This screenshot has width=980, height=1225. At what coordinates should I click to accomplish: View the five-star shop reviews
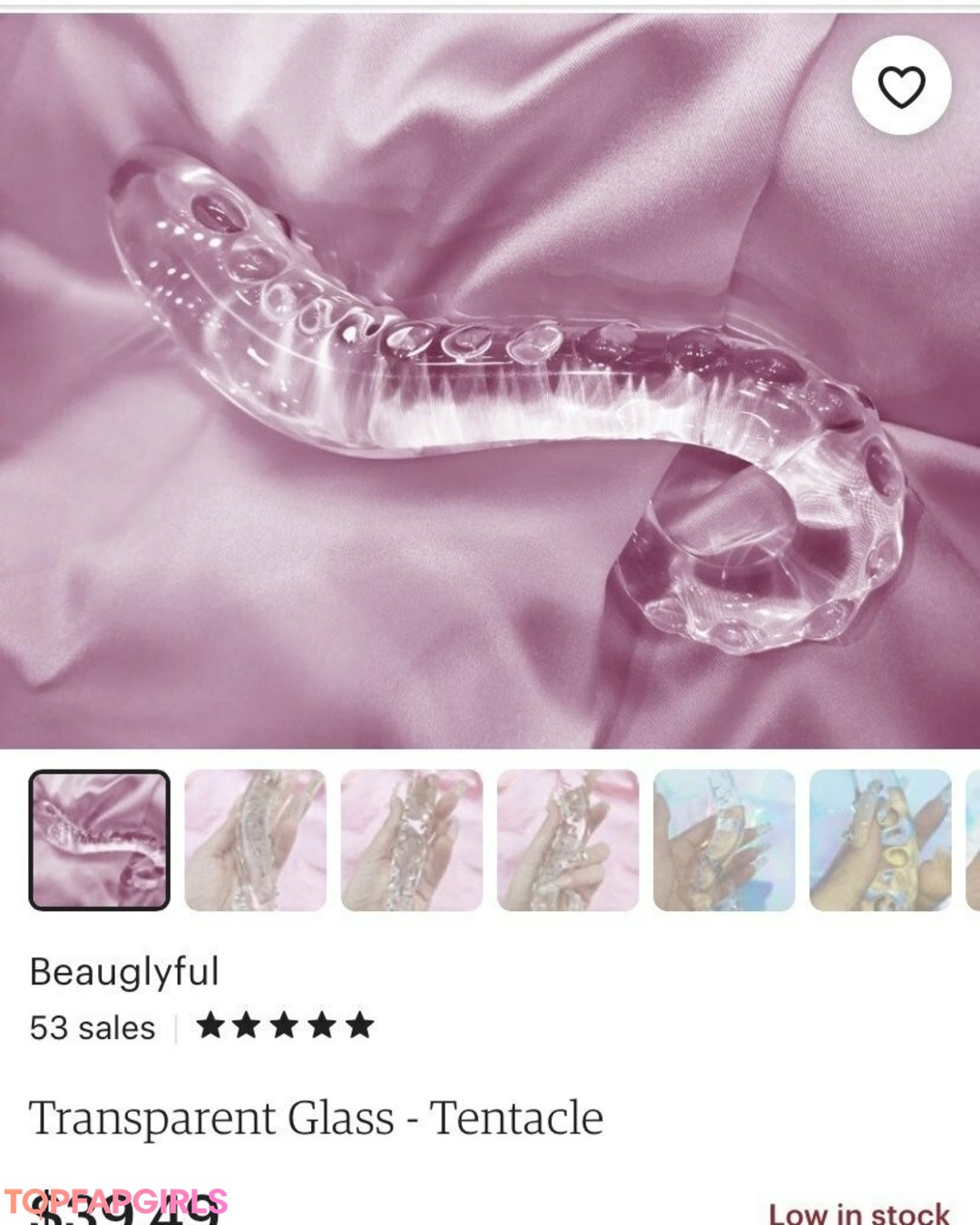[x=285, y=1026]
